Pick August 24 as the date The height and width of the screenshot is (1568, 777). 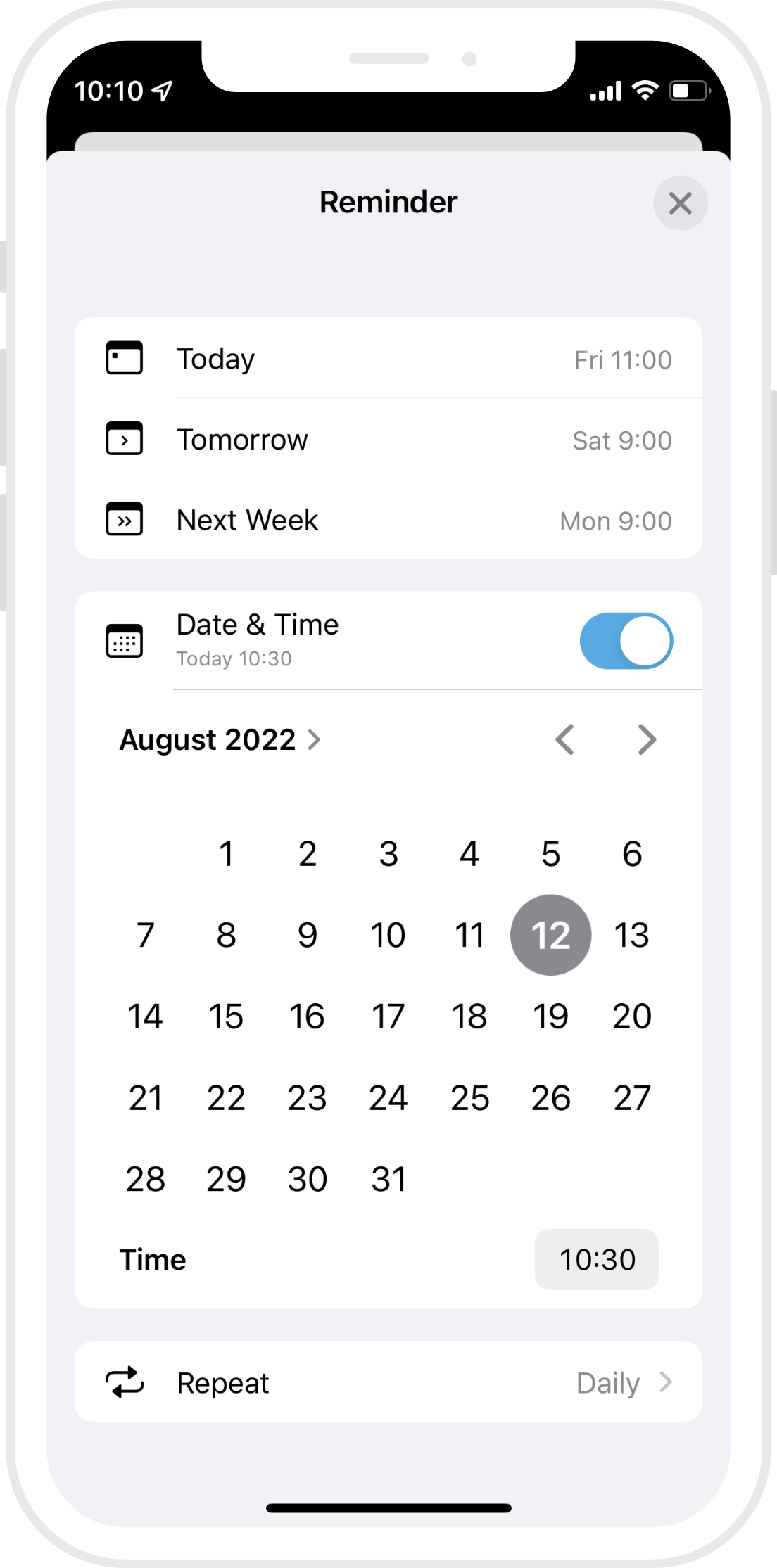click(x=388, y=1098)
